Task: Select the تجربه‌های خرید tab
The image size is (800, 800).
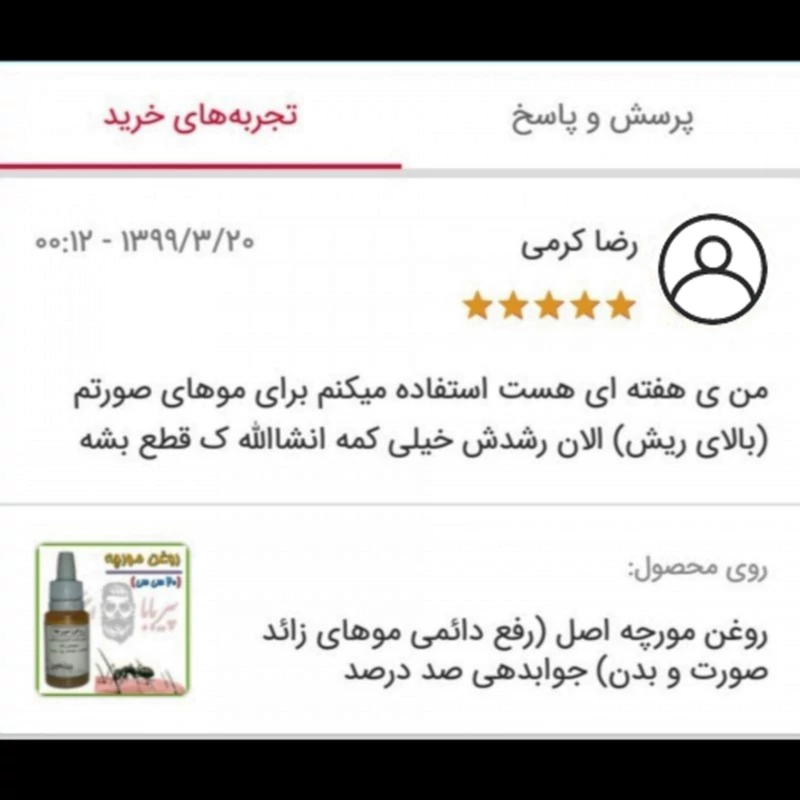Action: coord(201,115)
